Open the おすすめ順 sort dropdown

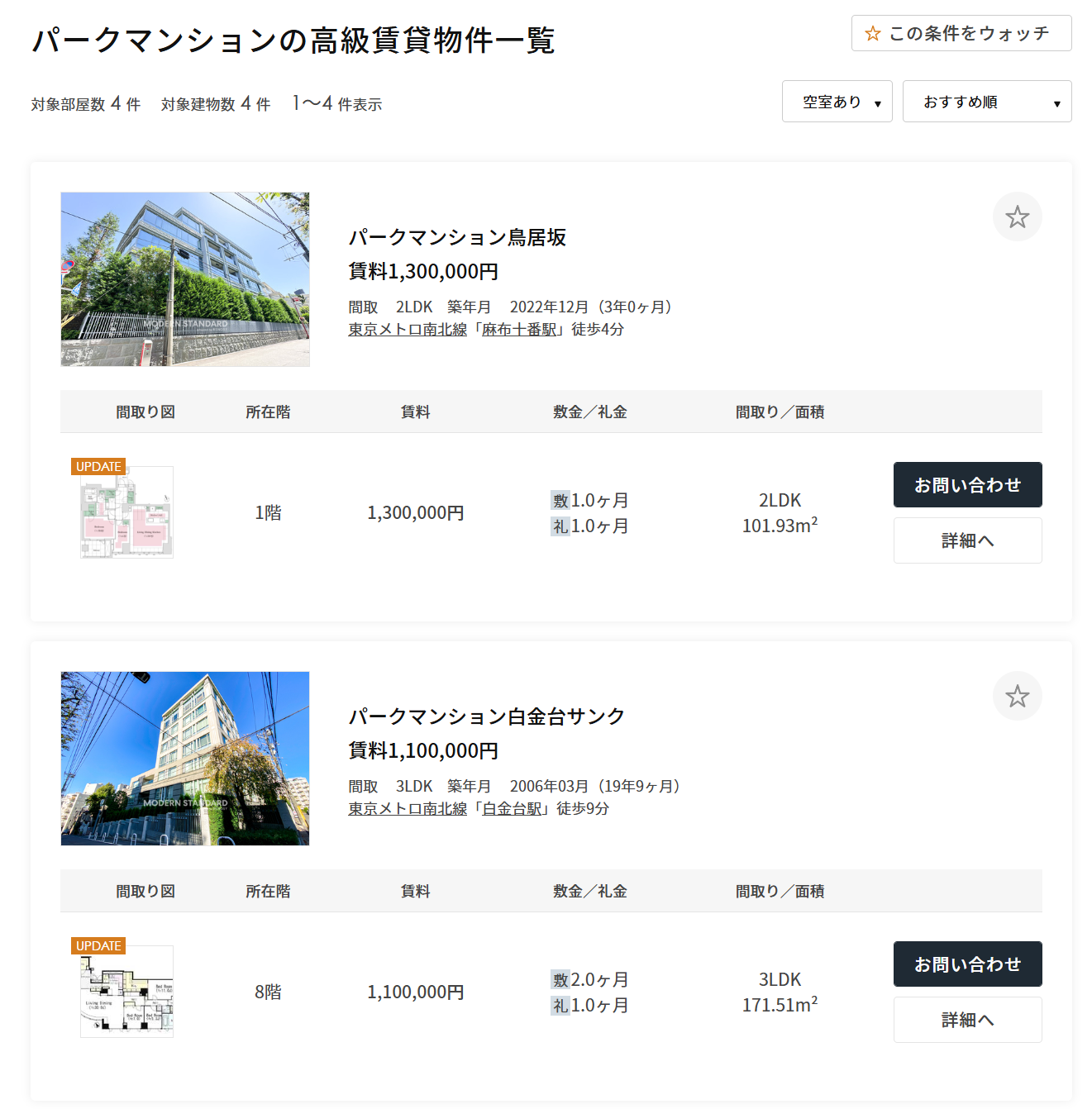pyautogui.click(x=986, y=102)
